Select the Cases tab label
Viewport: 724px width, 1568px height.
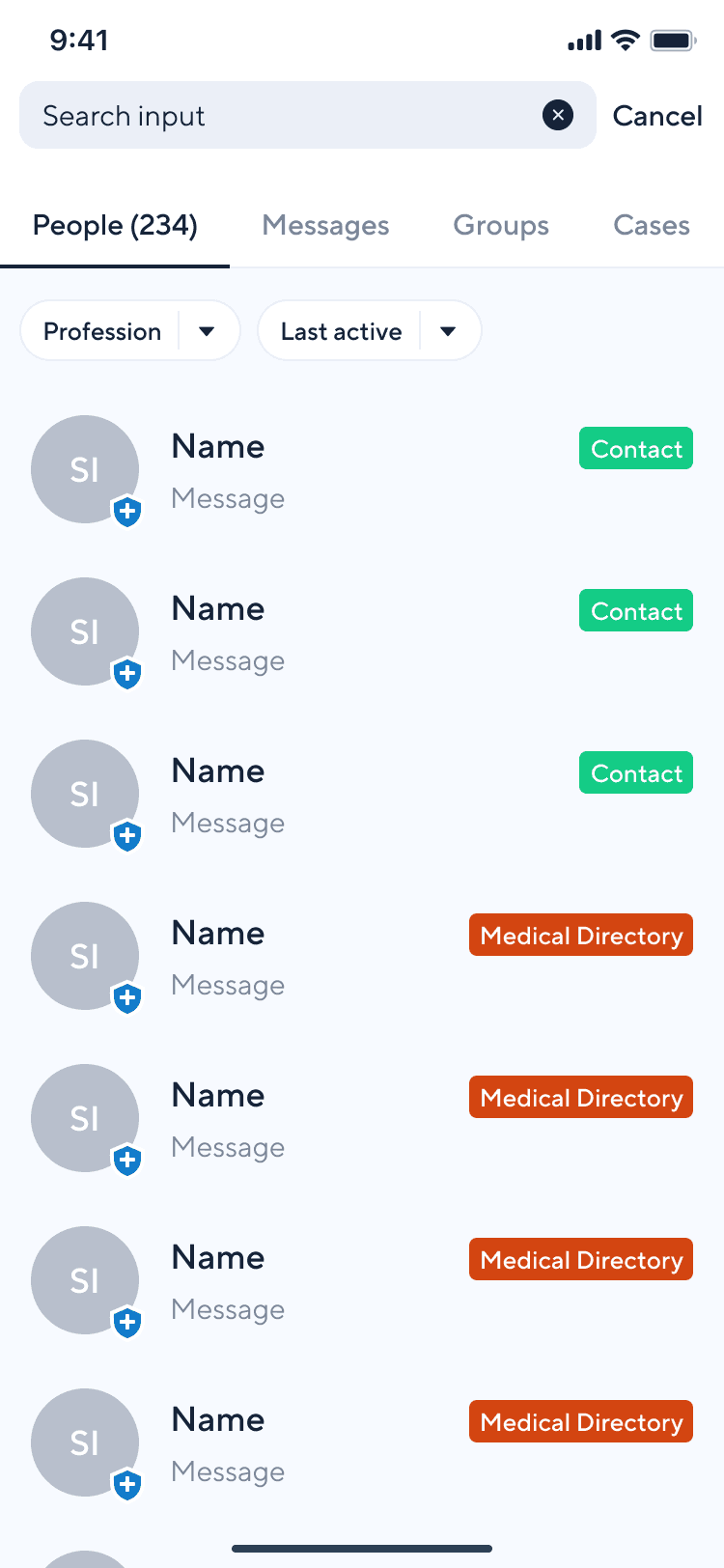click(652, 225)
